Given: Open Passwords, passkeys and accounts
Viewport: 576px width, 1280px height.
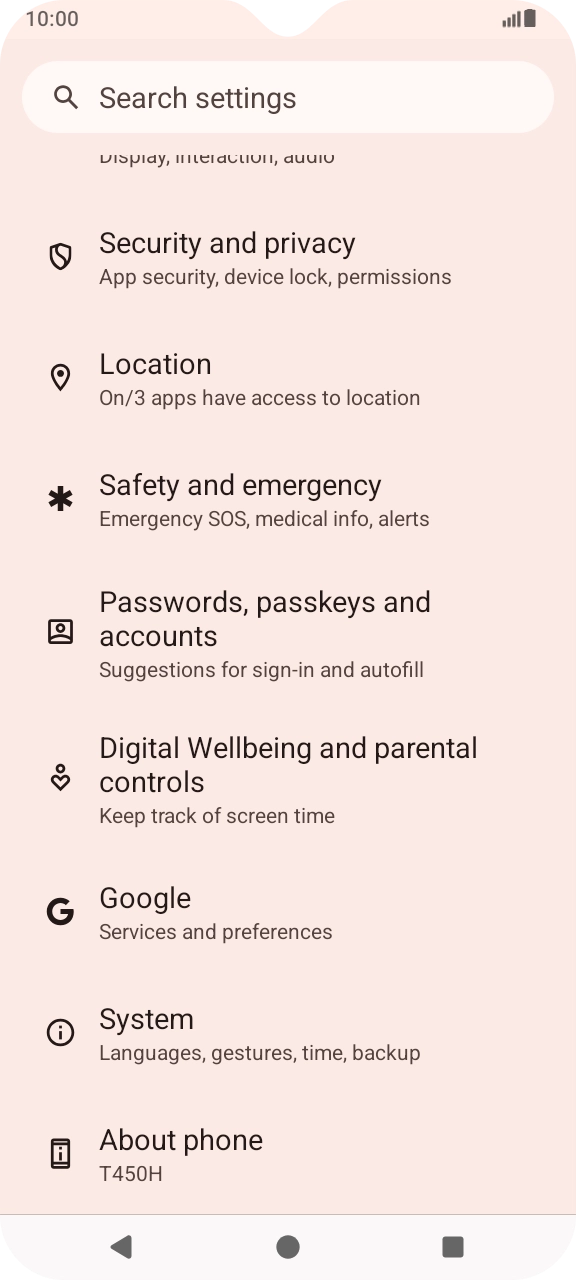Looking at the screenshot, I should click(x=288, y=633).
